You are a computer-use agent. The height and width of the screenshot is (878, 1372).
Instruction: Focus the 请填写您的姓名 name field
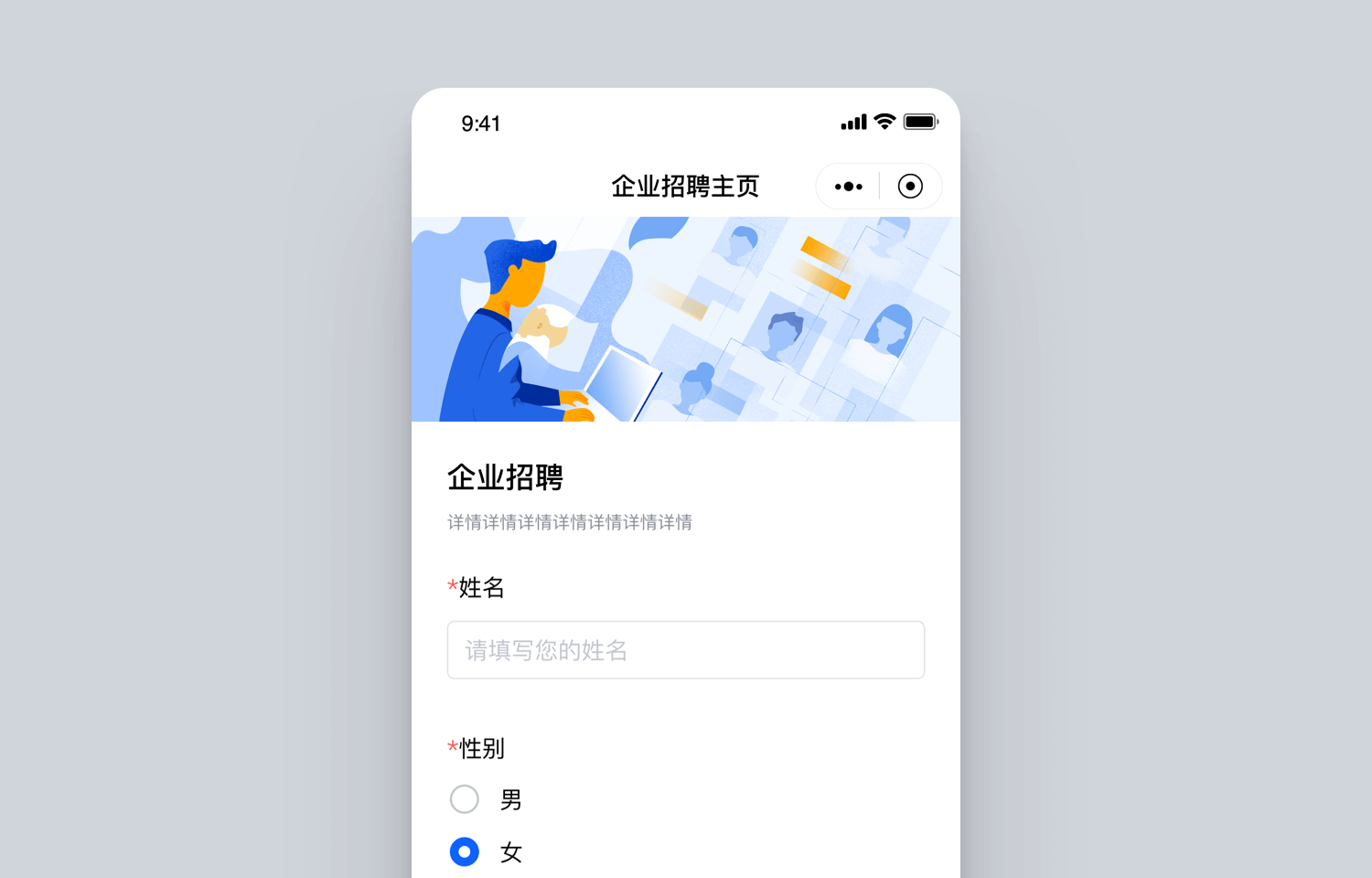coord(685,650)
